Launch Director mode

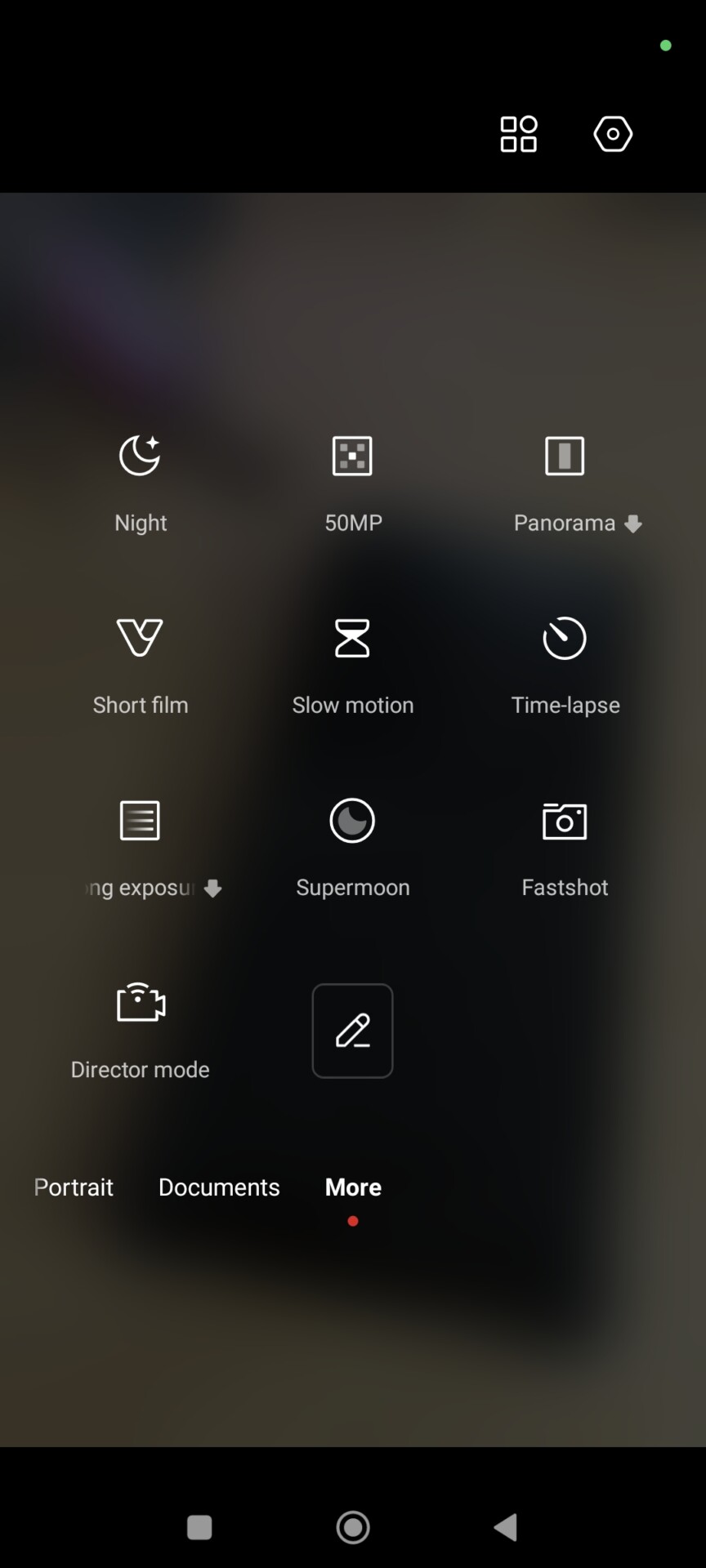[141, 1027]
